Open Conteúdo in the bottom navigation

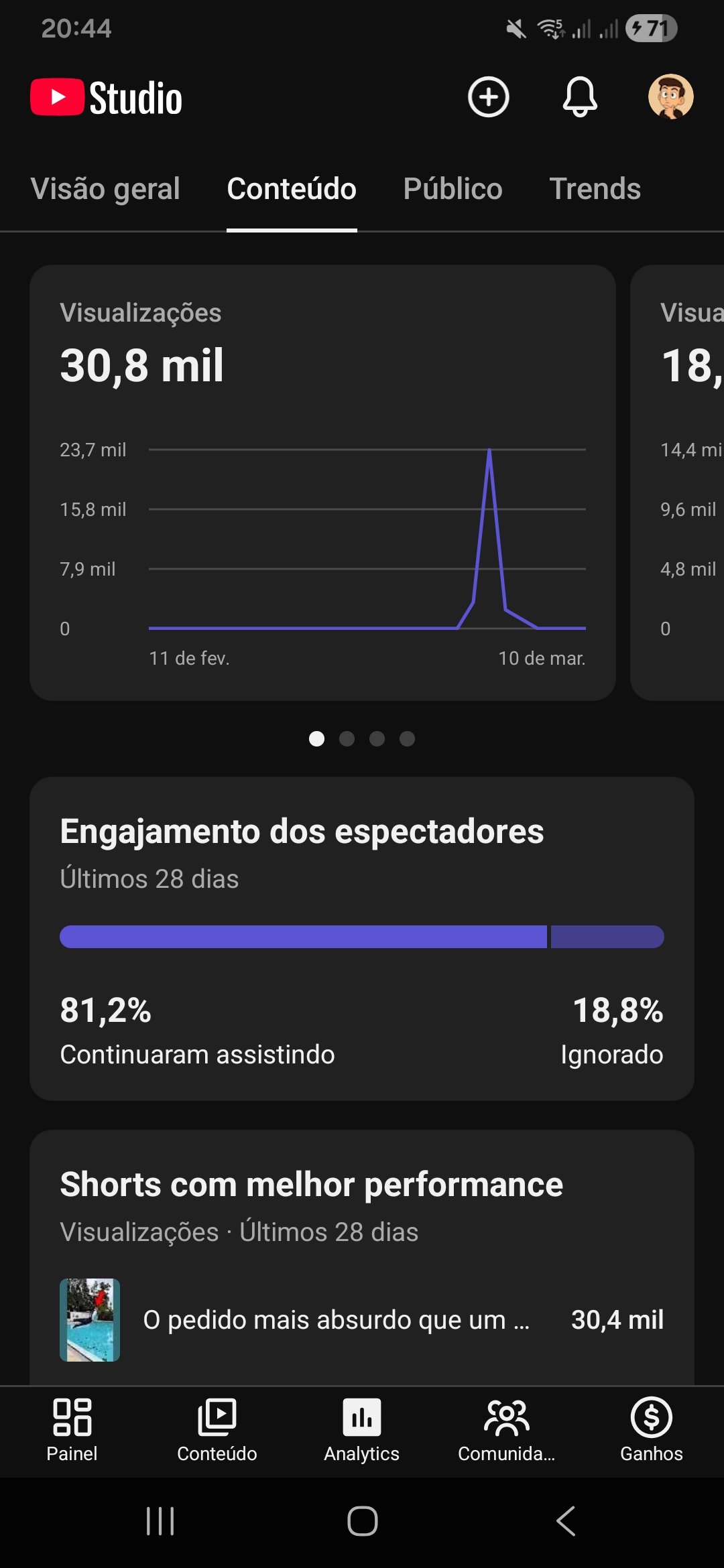point(217,1430)
